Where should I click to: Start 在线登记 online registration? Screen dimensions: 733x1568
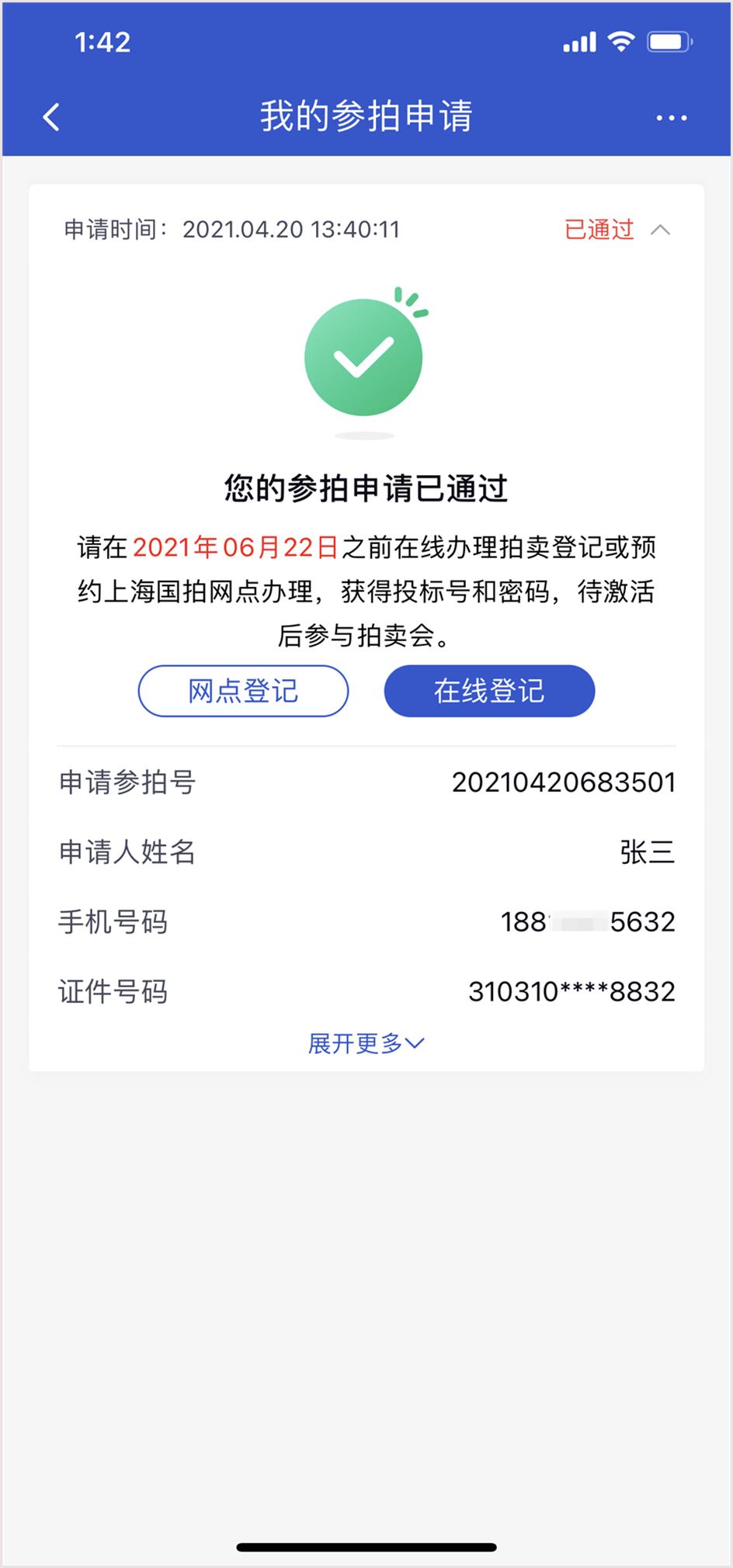pyautogui.click(x=489, y=691)
